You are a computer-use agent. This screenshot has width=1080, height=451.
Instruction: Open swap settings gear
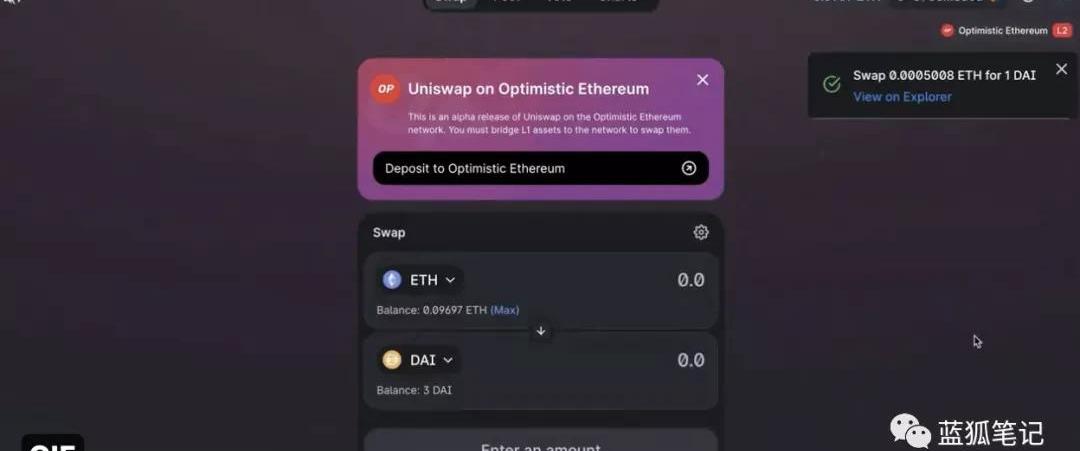click(x=701, y=232)
